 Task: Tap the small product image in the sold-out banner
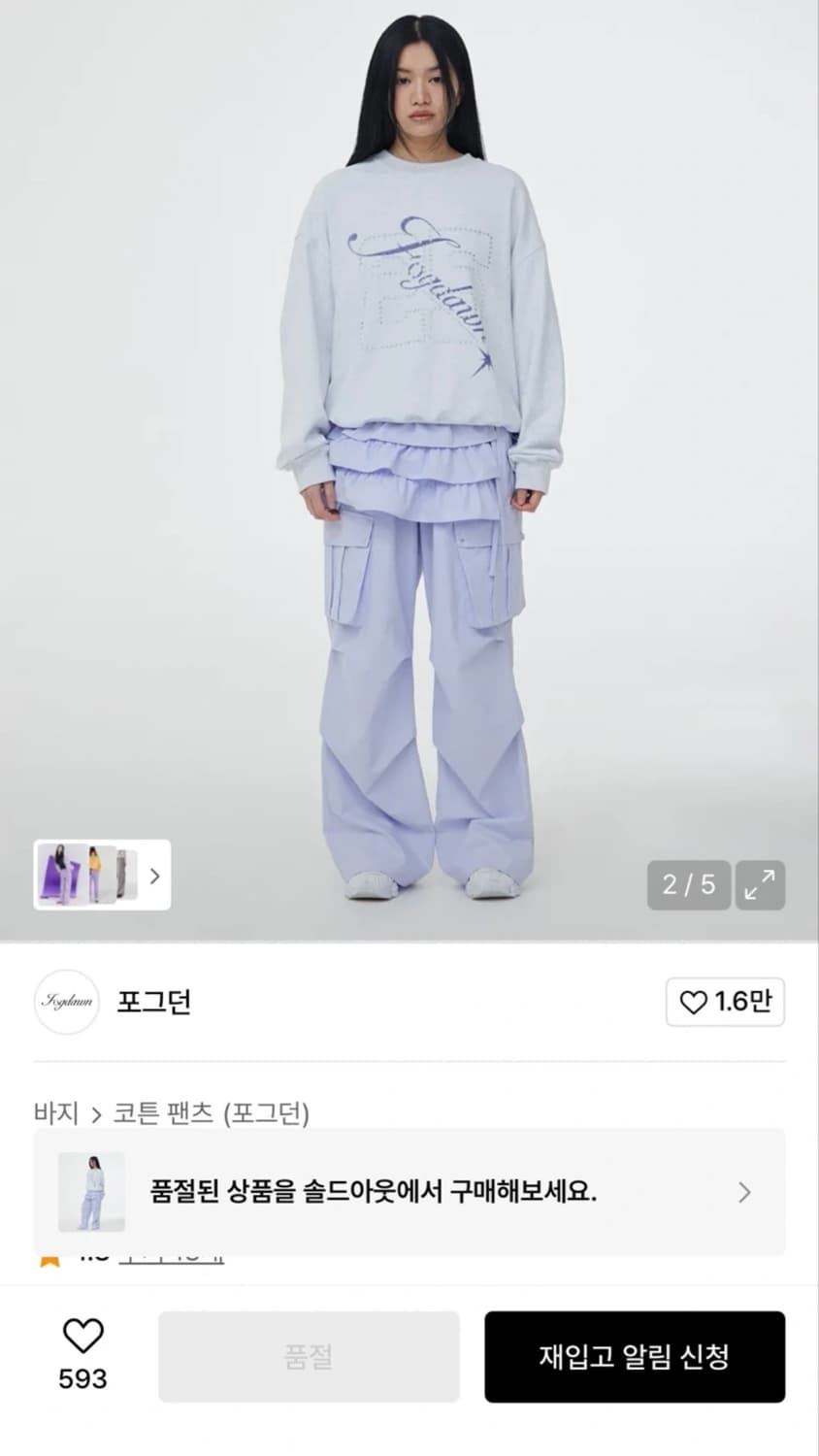pos(92,1190)
